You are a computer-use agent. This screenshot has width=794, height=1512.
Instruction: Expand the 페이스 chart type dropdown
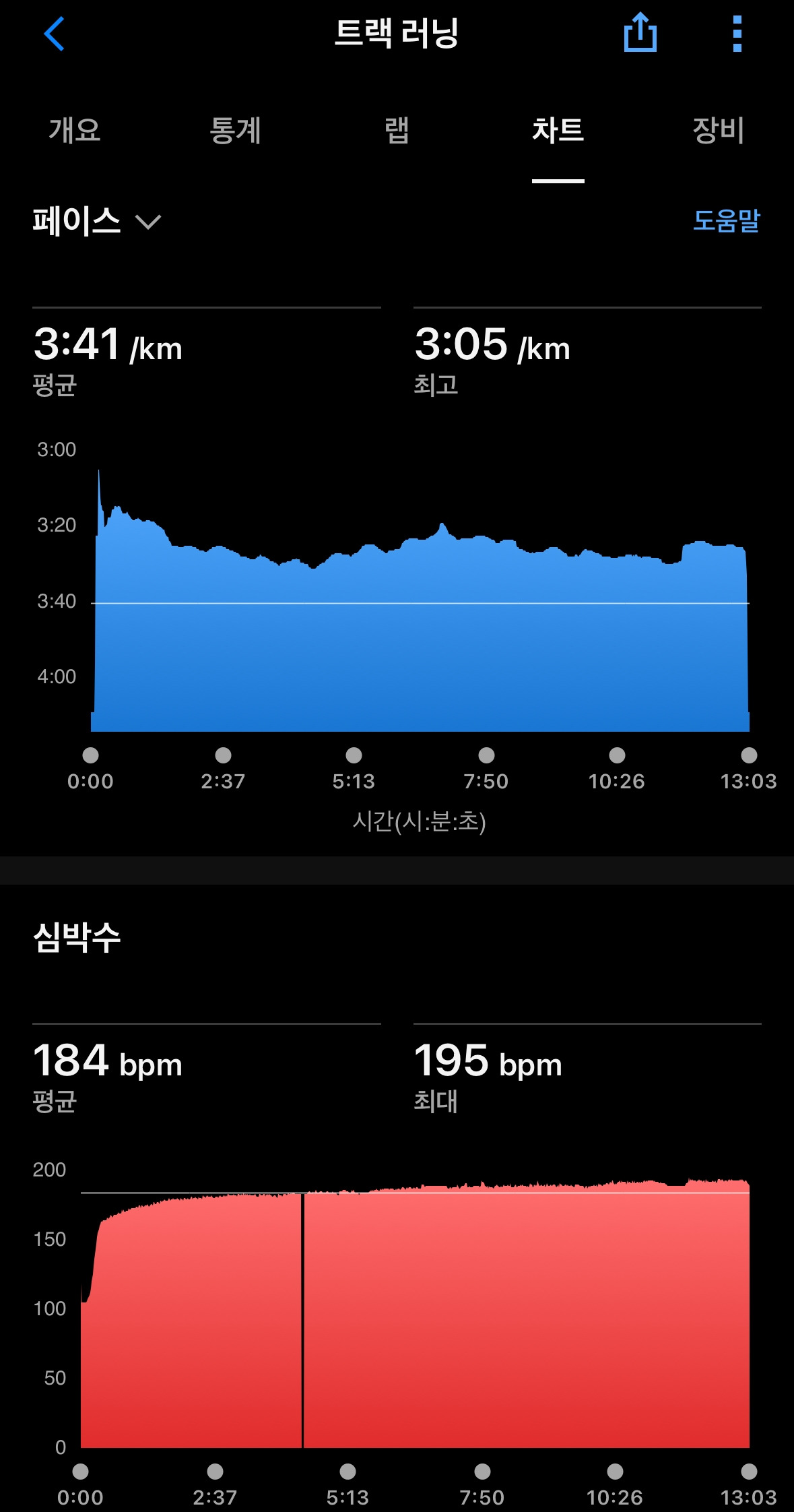pyautogui.click(x=97, y=221)
